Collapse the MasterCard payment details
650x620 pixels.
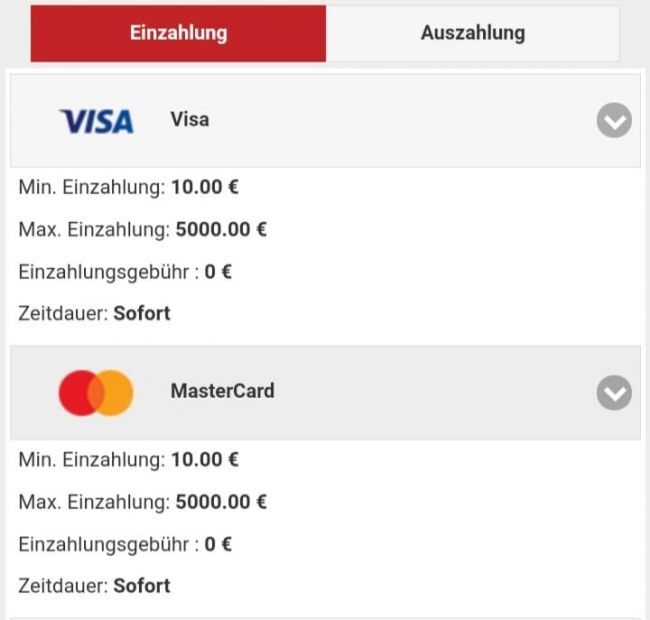tap(614, 393)
